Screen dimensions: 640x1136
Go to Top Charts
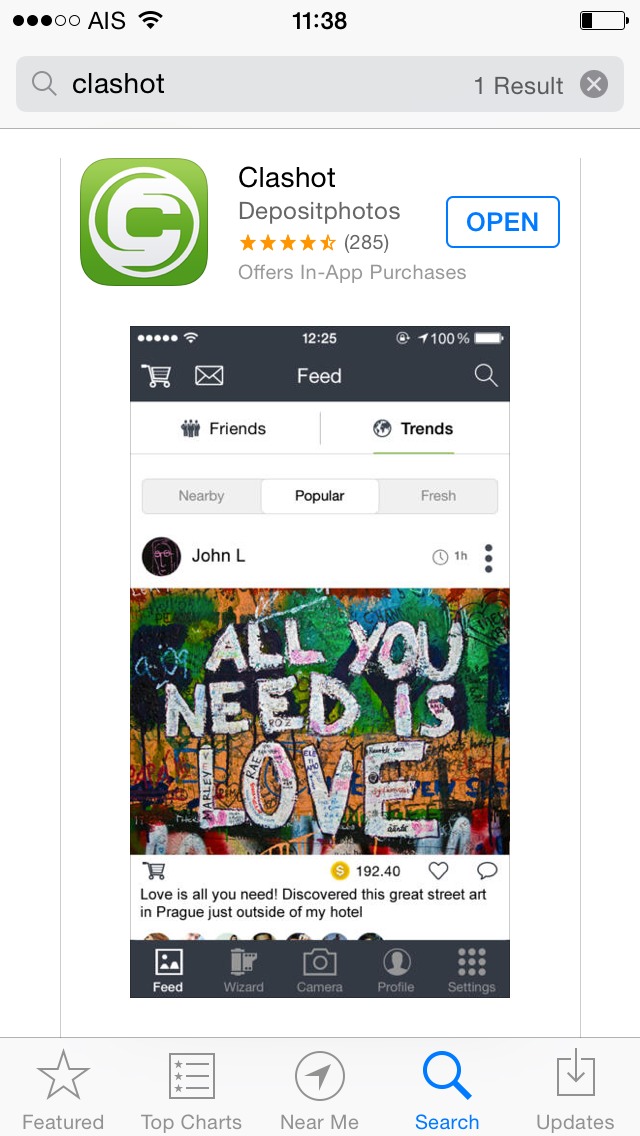tap(191, 1090)
